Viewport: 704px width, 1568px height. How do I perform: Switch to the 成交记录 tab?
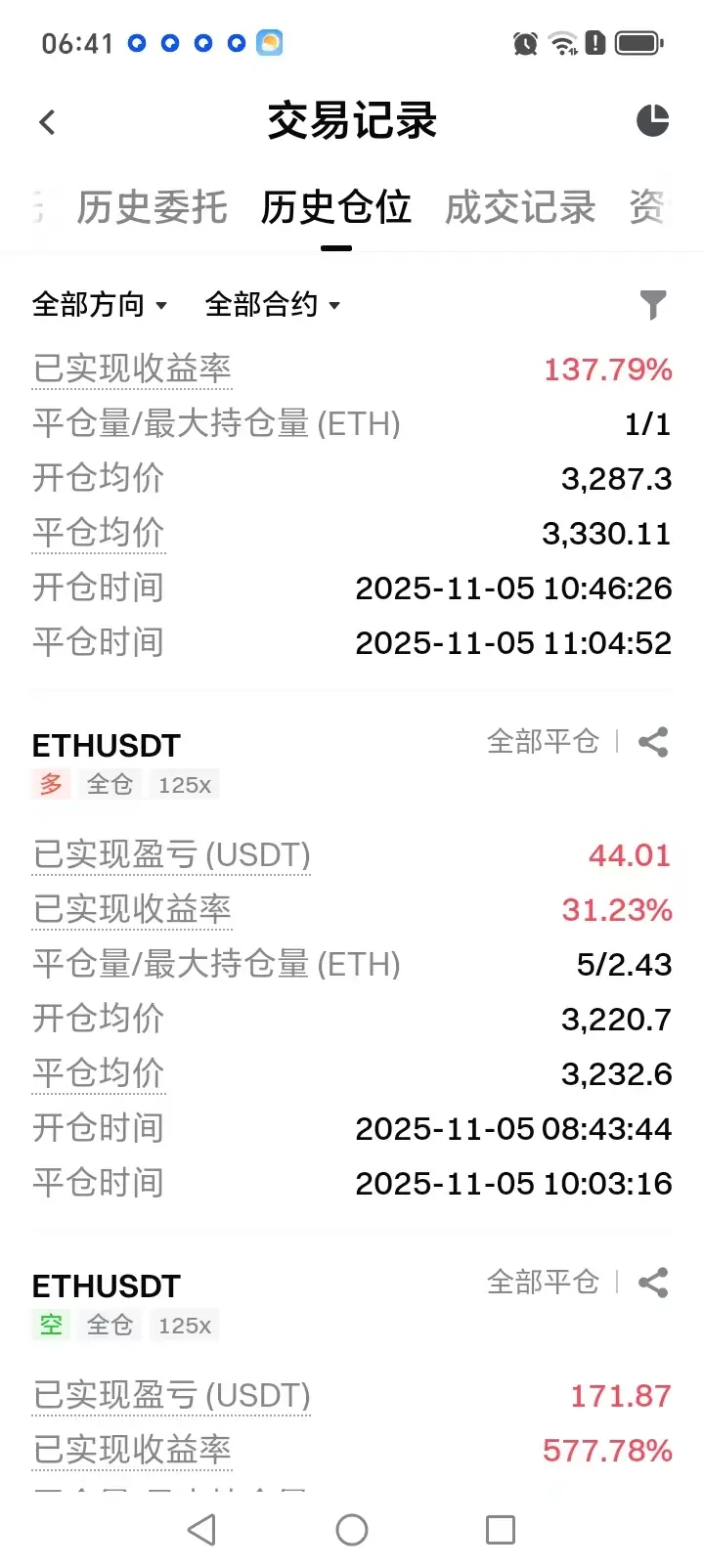pyautogui.click(x=519, y=207)
